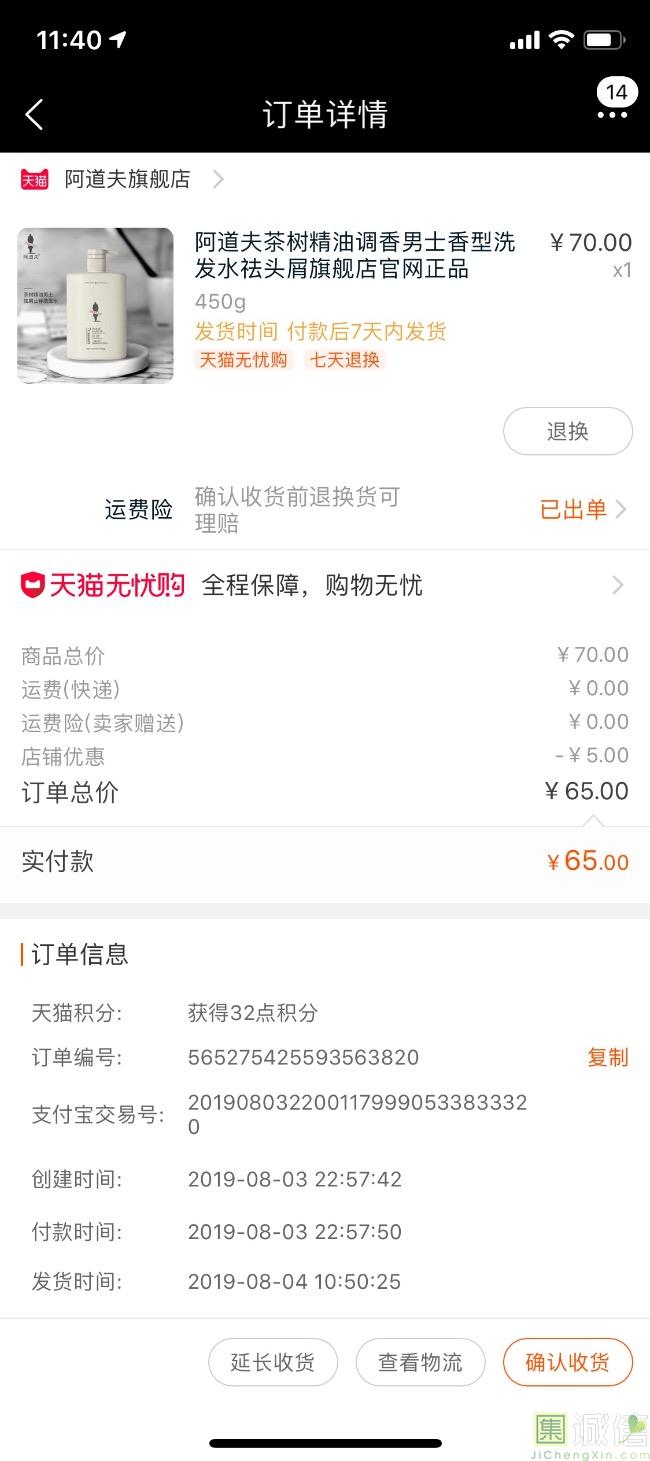
Task: Open the more options menu
Action: 612,114
